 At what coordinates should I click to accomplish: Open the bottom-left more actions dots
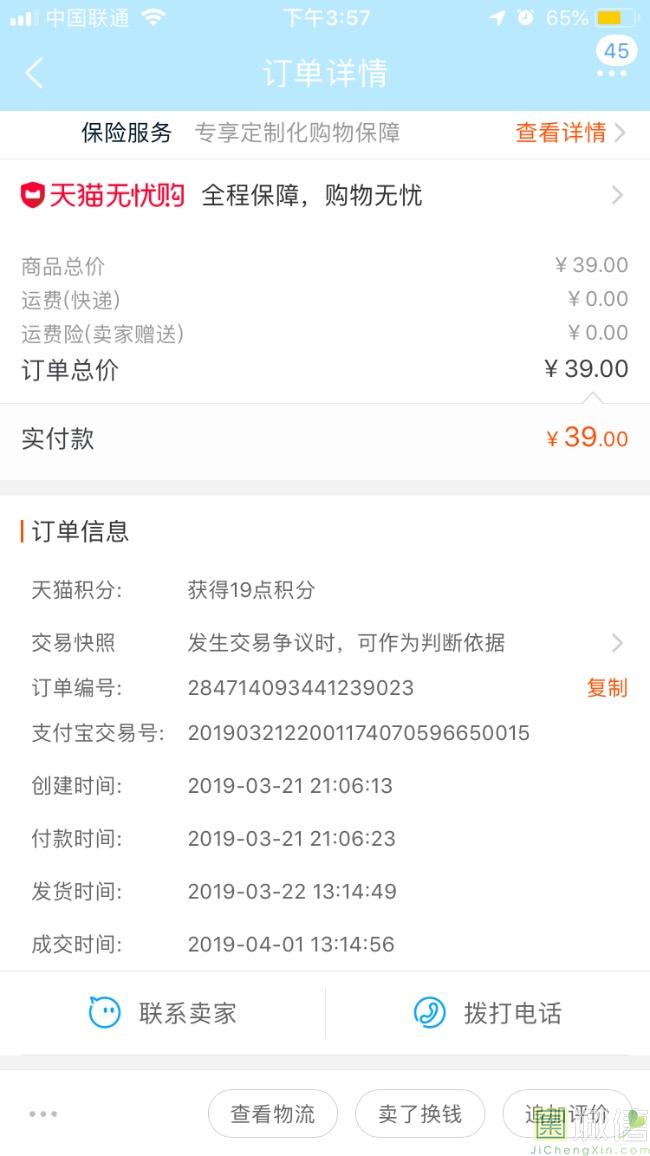[x=43, y=1114]
